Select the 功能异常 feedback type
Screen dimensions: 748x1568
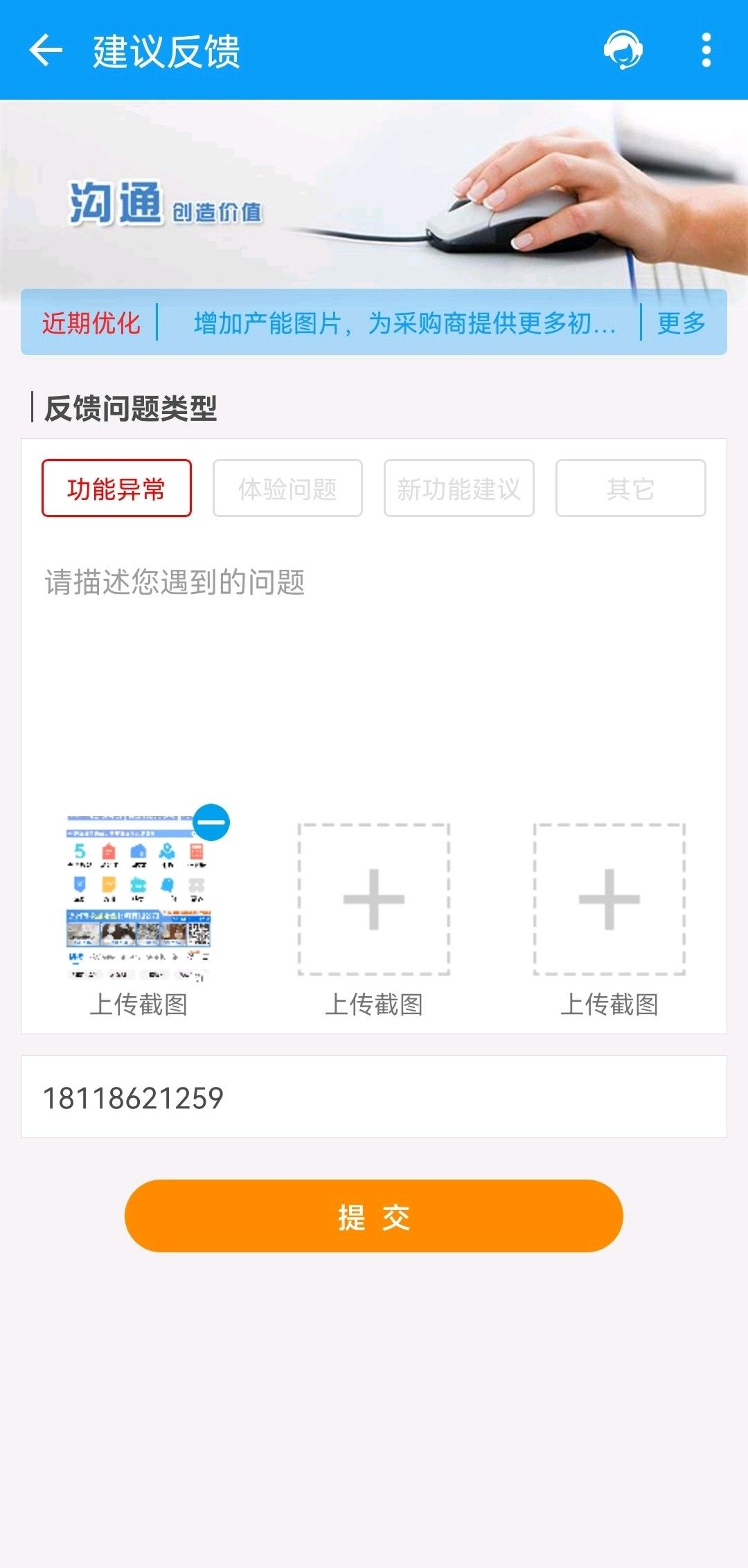pos(116,488)
